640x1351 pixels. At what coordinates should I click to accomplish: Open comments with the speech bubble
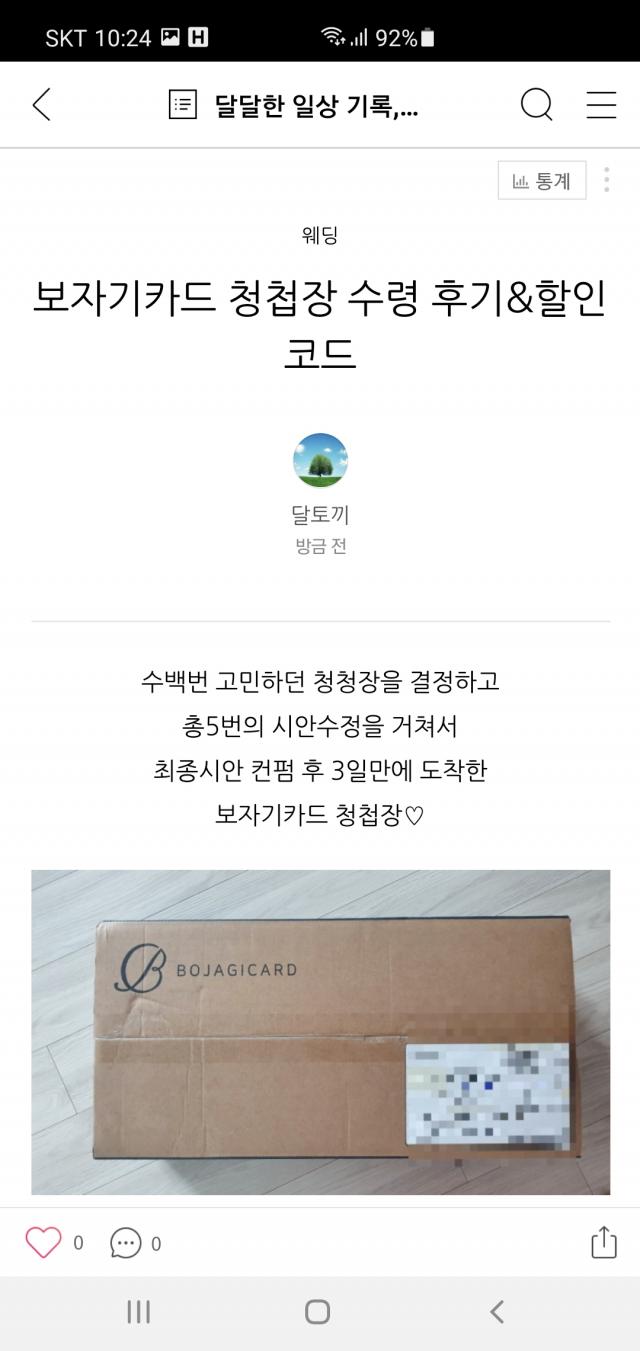[126, 1243]
